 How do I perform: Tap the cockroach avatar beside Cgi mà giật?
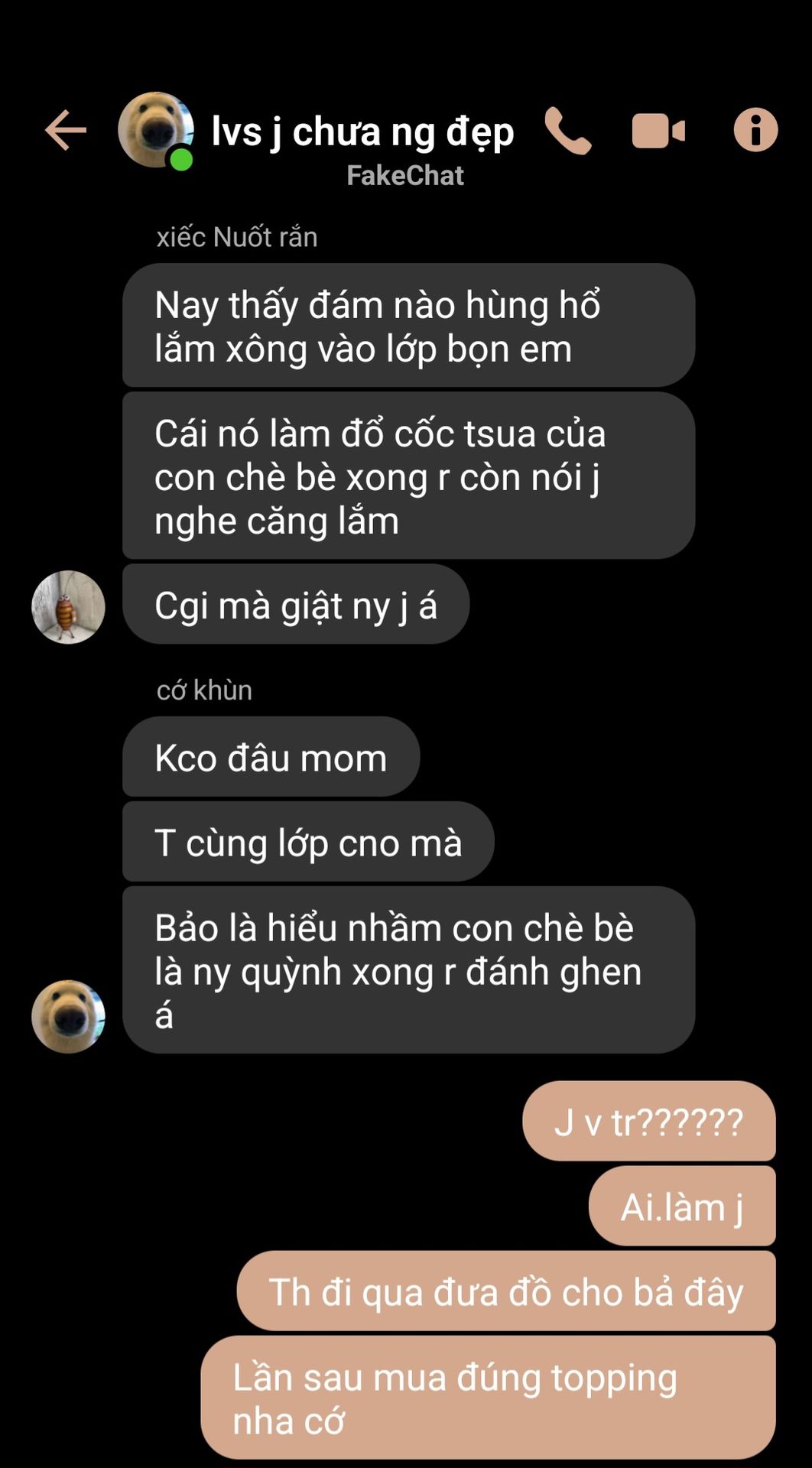pyautogui.click(x=68, y=607)
